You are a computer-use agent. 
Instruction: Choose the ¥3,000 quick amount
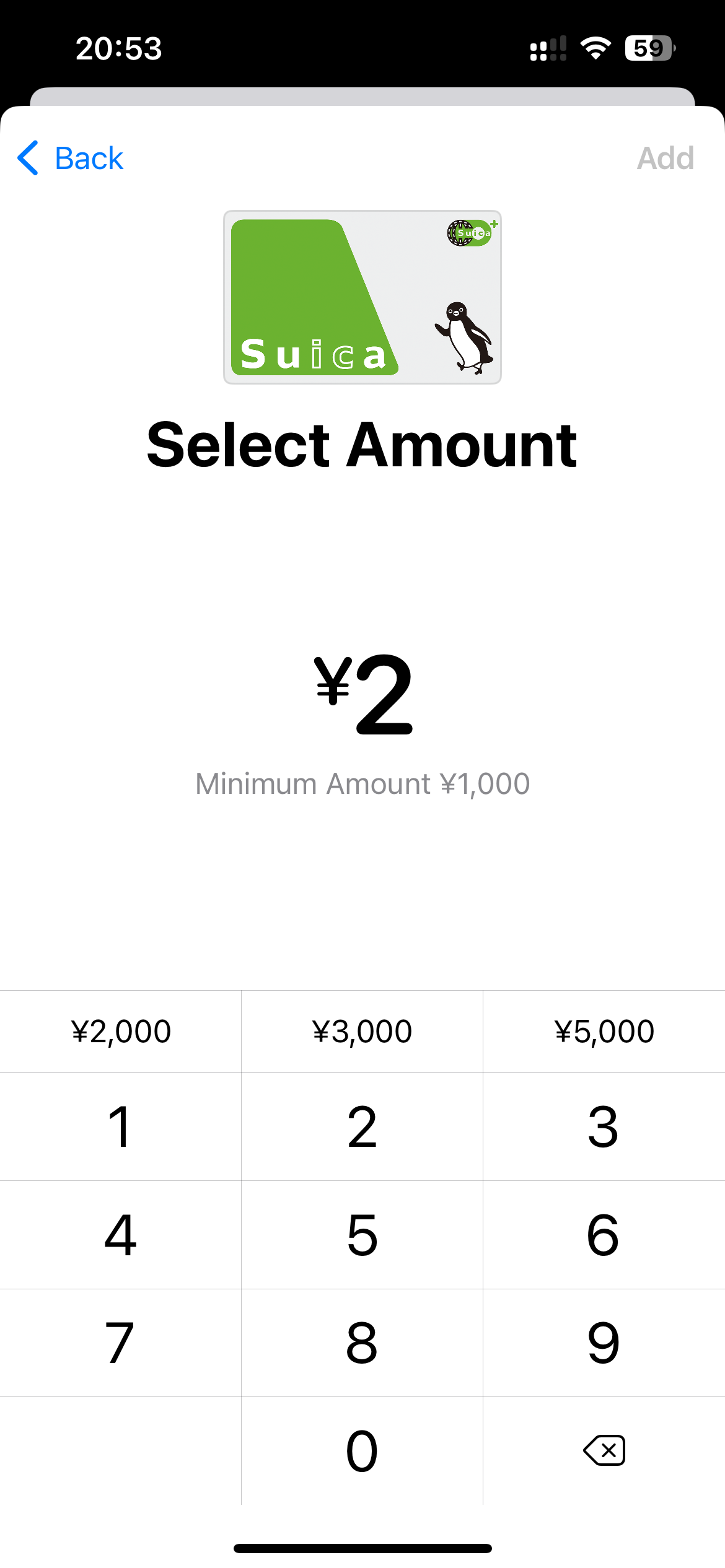[362, 1032]
